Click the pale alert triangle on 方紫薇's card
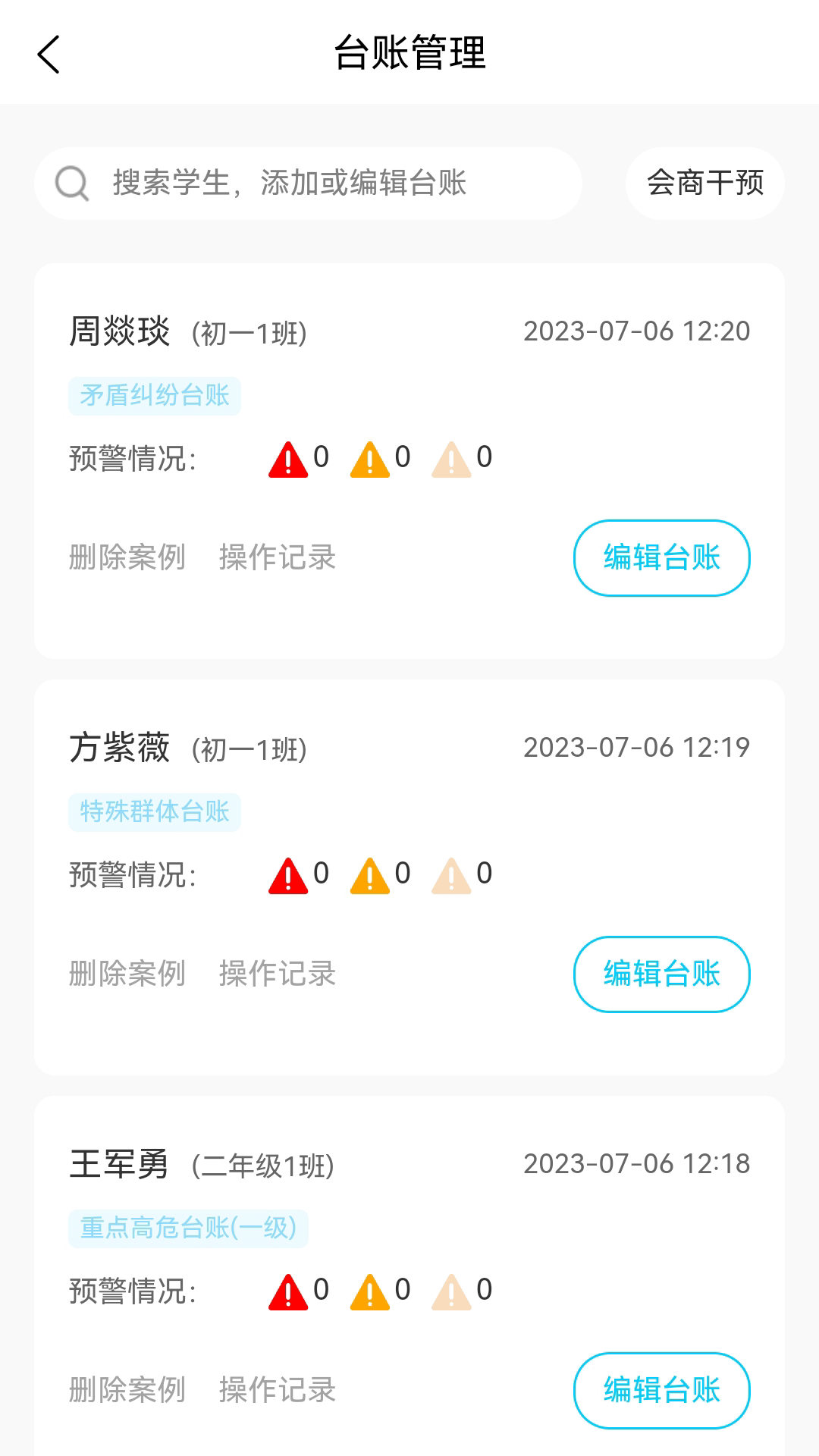The height and width of the screenshot is (1456, 819). [x=453, y=874]
